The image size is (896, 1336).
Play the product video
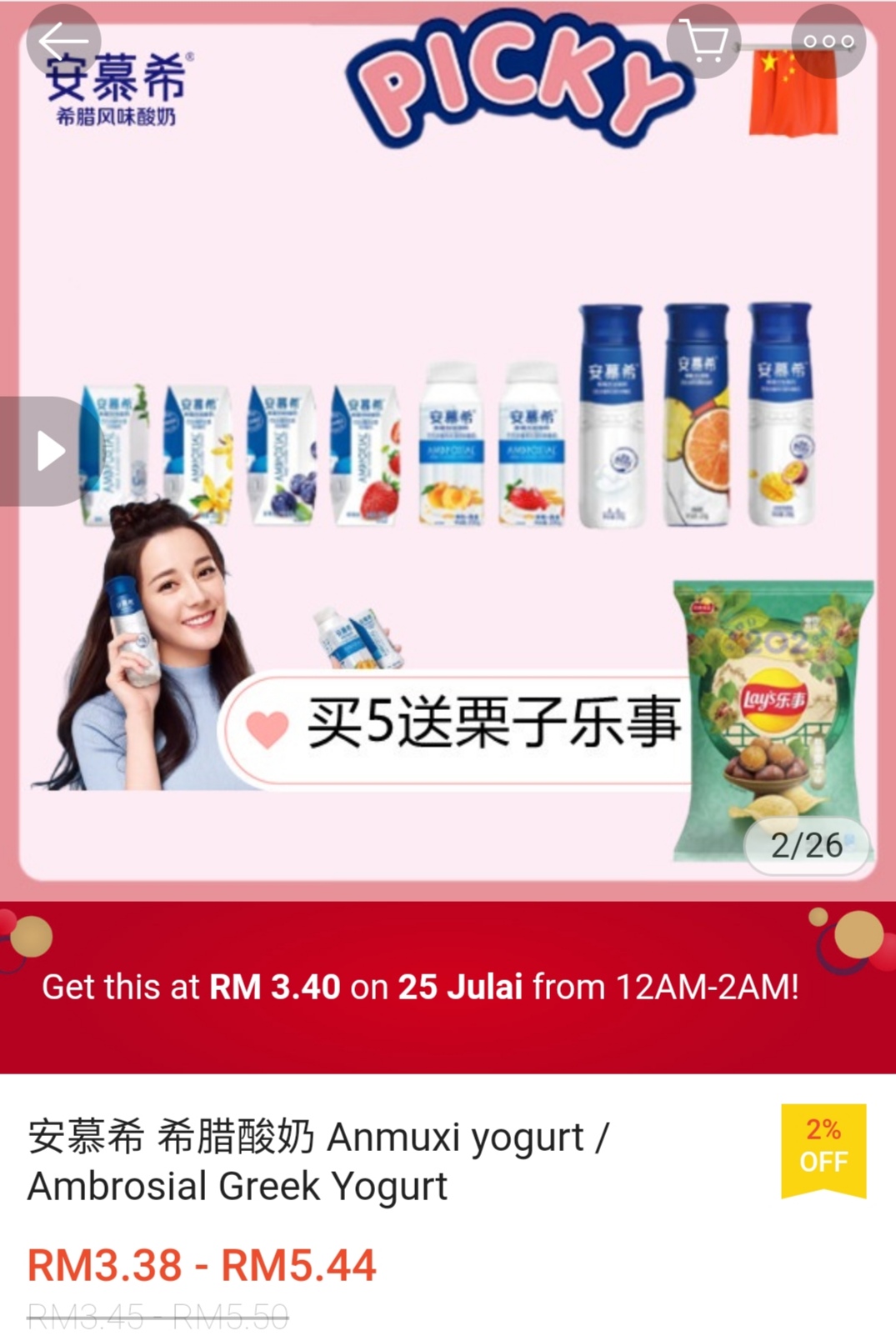click(x=49, y=451)
